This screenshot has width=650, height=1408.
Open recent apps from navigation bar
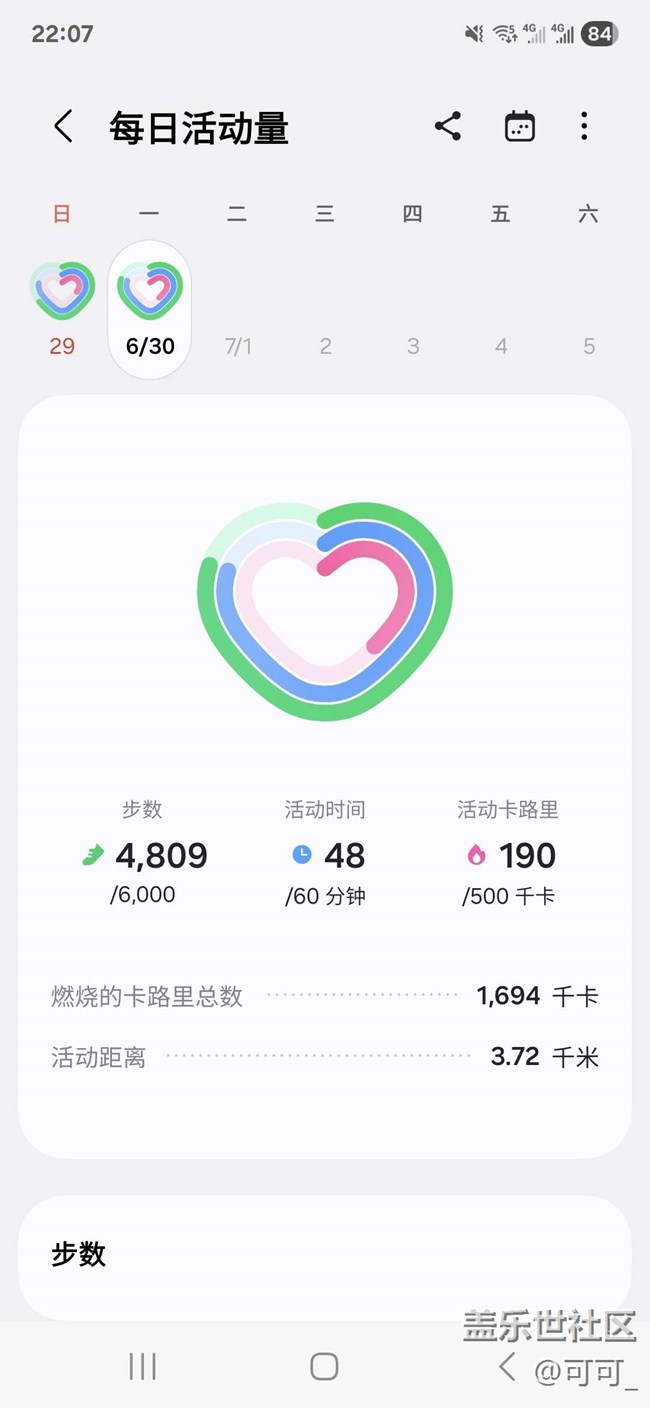click(143, 1366)
